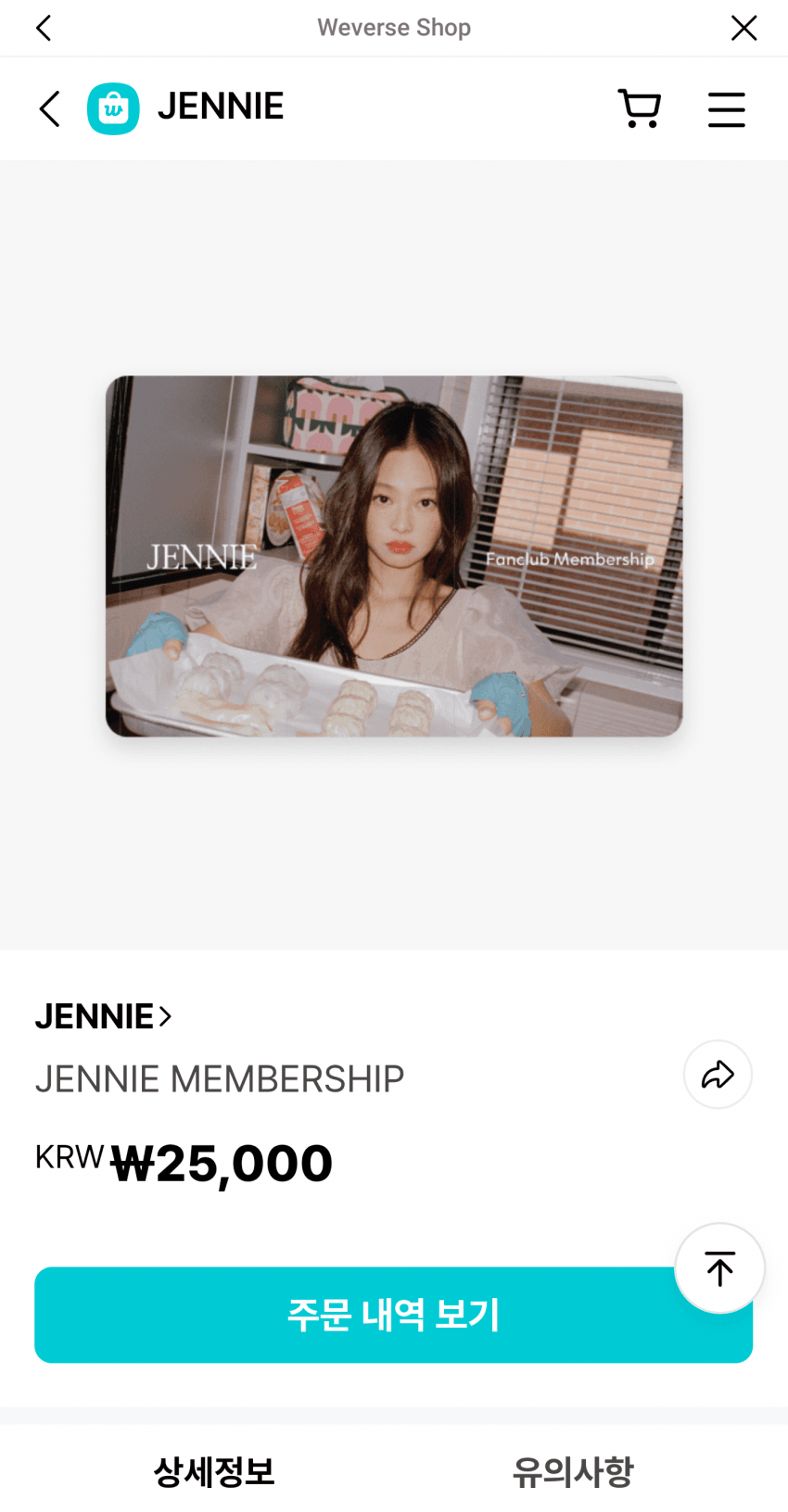The height and width of the screenshot is (1512, 788).
Task: Return to the previous shop page
Action: [x=50, y=108]
